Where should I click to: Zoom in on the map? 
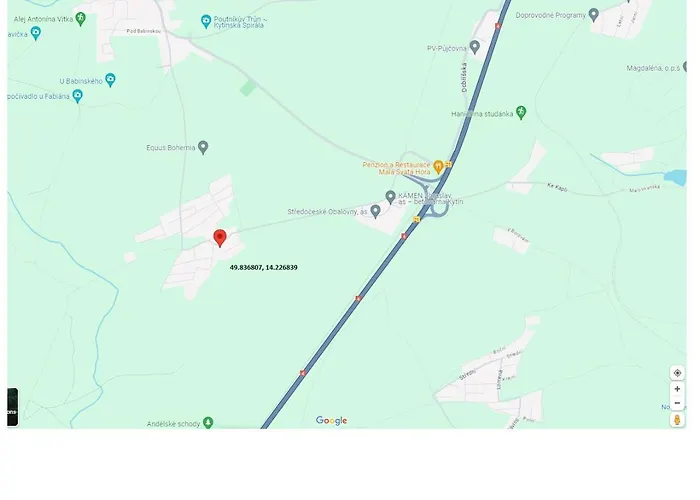pyautogui.click(x=677, y=389)
